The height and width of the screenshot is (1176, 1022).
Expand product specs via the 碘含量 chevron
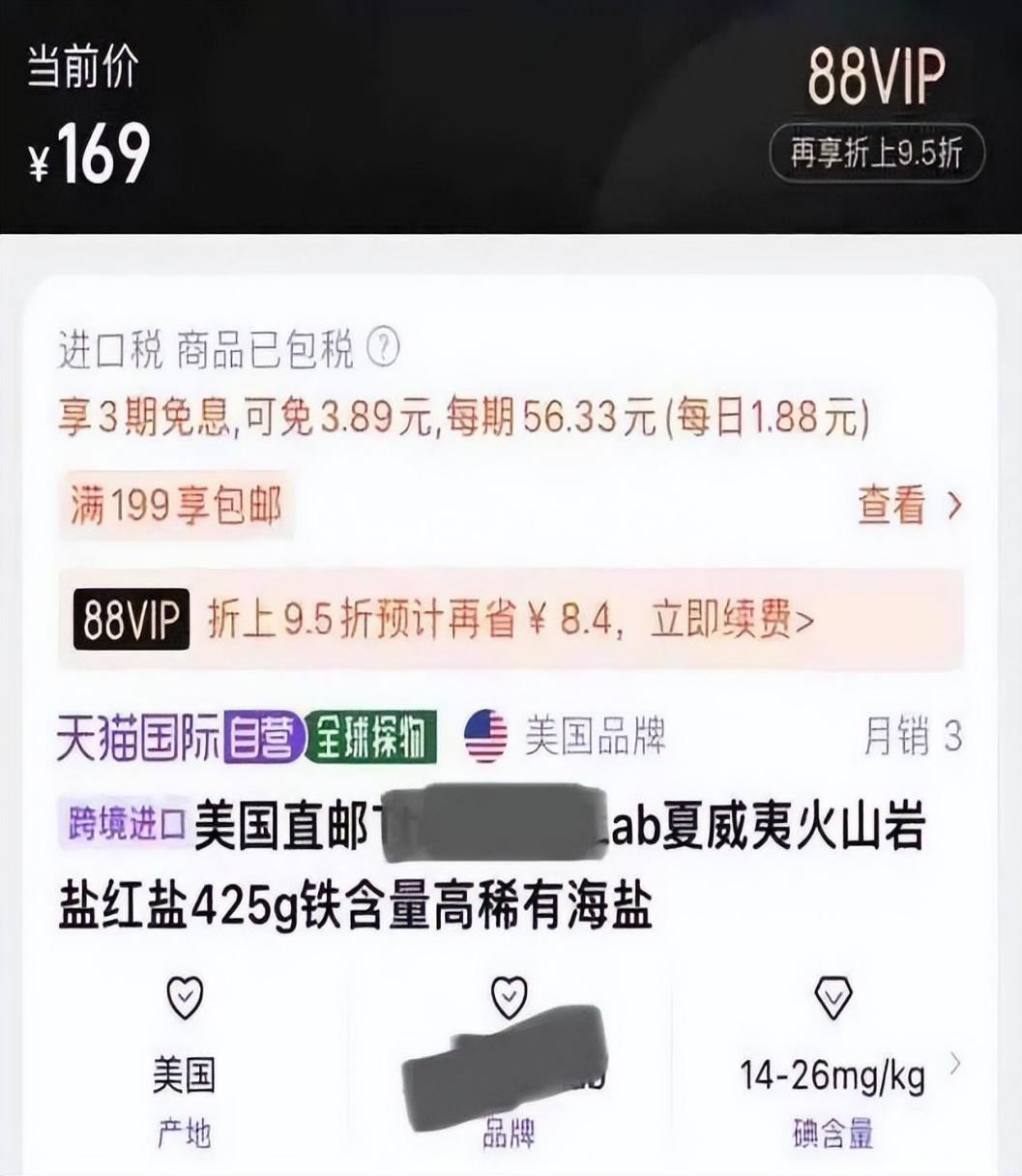[956, 1065]
